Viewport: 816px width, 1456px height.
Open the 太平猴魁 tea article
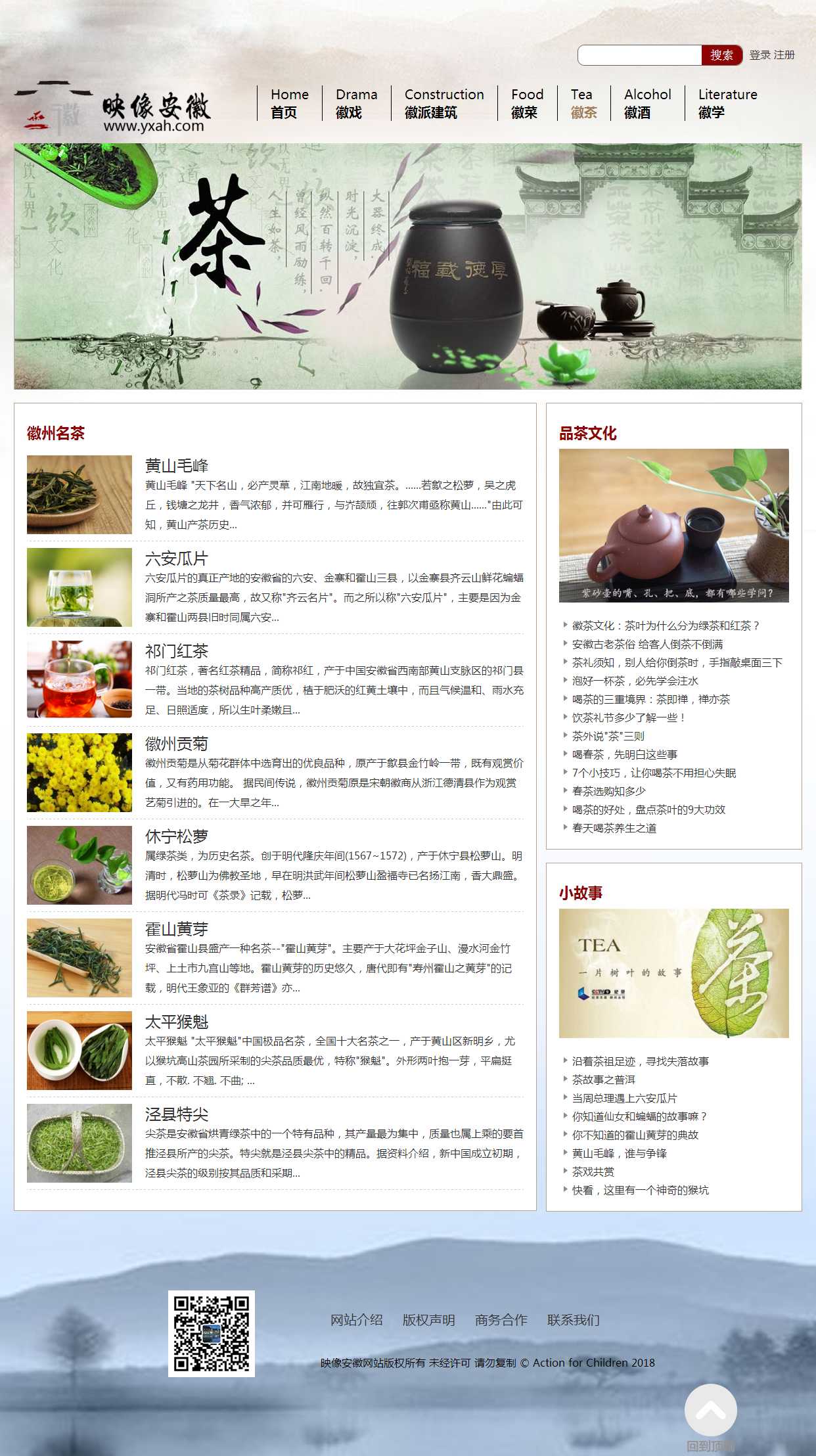click(x=177, y=1022)
